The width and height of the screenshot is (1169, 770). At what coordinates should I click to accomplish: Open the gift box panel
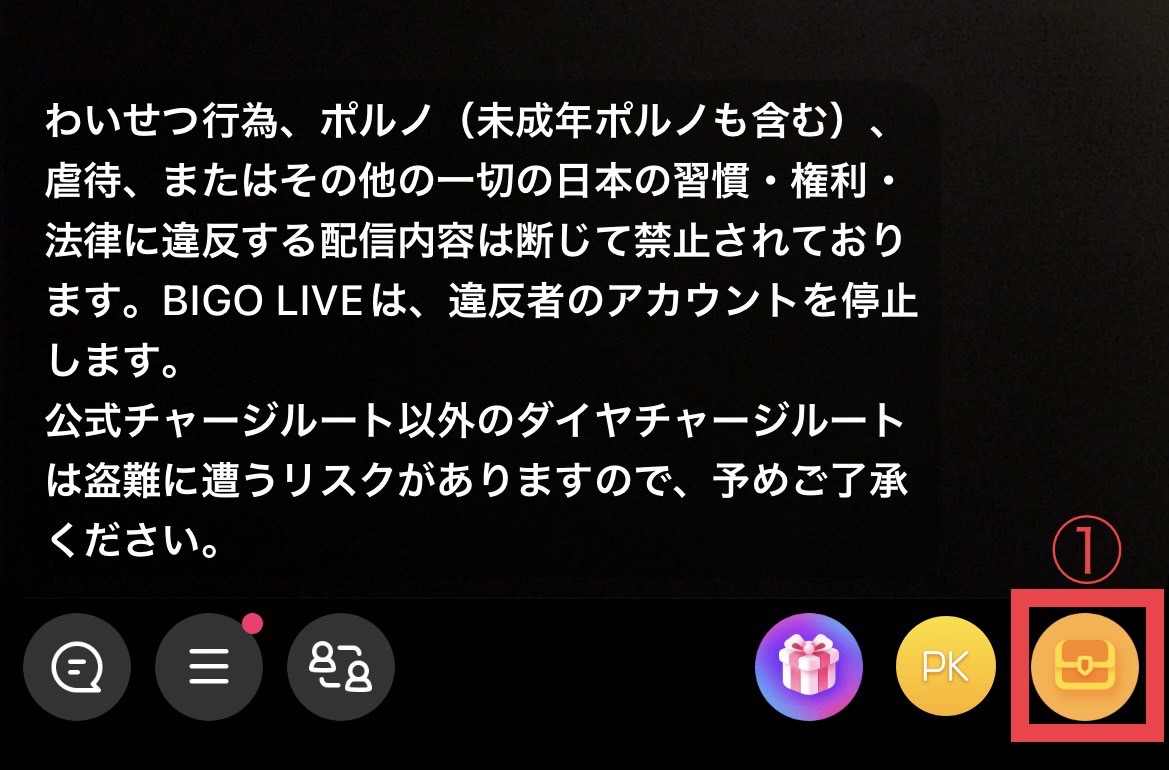(808, 667)
